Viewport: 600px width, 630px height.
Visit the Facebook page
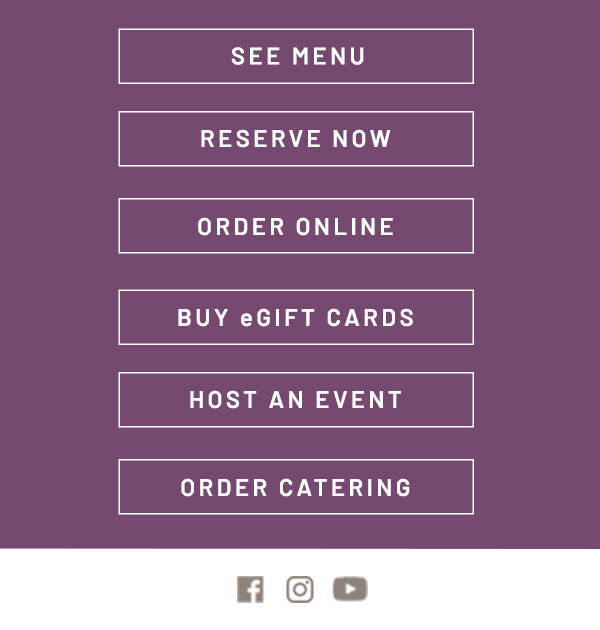(x=250, y=590)
